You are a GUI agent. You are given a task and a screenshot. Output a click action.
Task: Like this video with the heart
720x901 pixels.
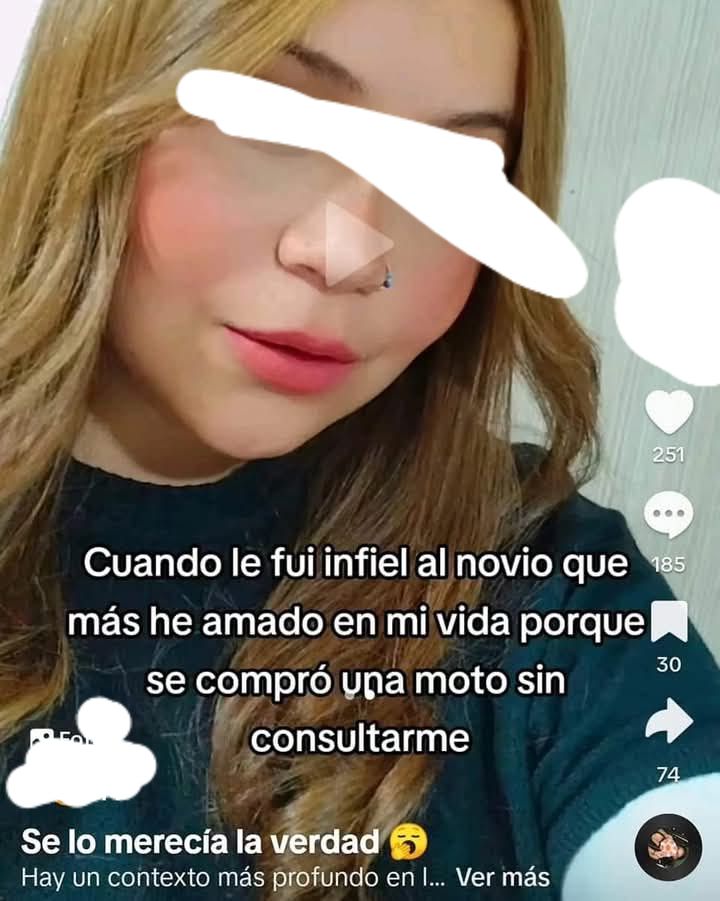click(x=668, y=412)
